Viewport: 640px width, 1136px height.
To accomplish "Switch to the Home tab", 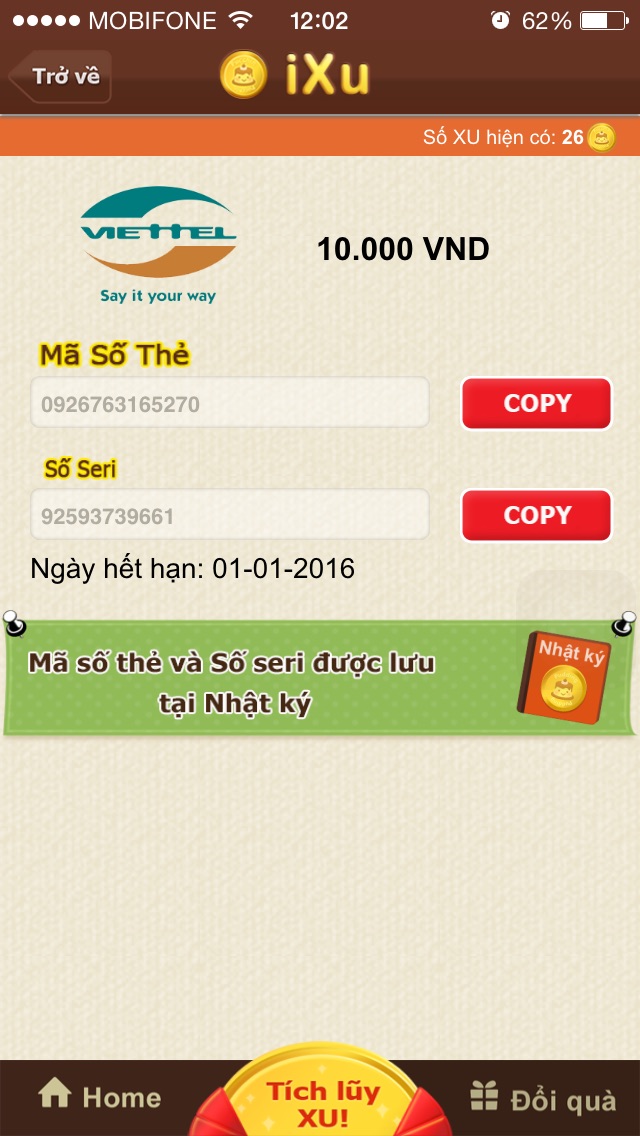I will [100, 1097].
